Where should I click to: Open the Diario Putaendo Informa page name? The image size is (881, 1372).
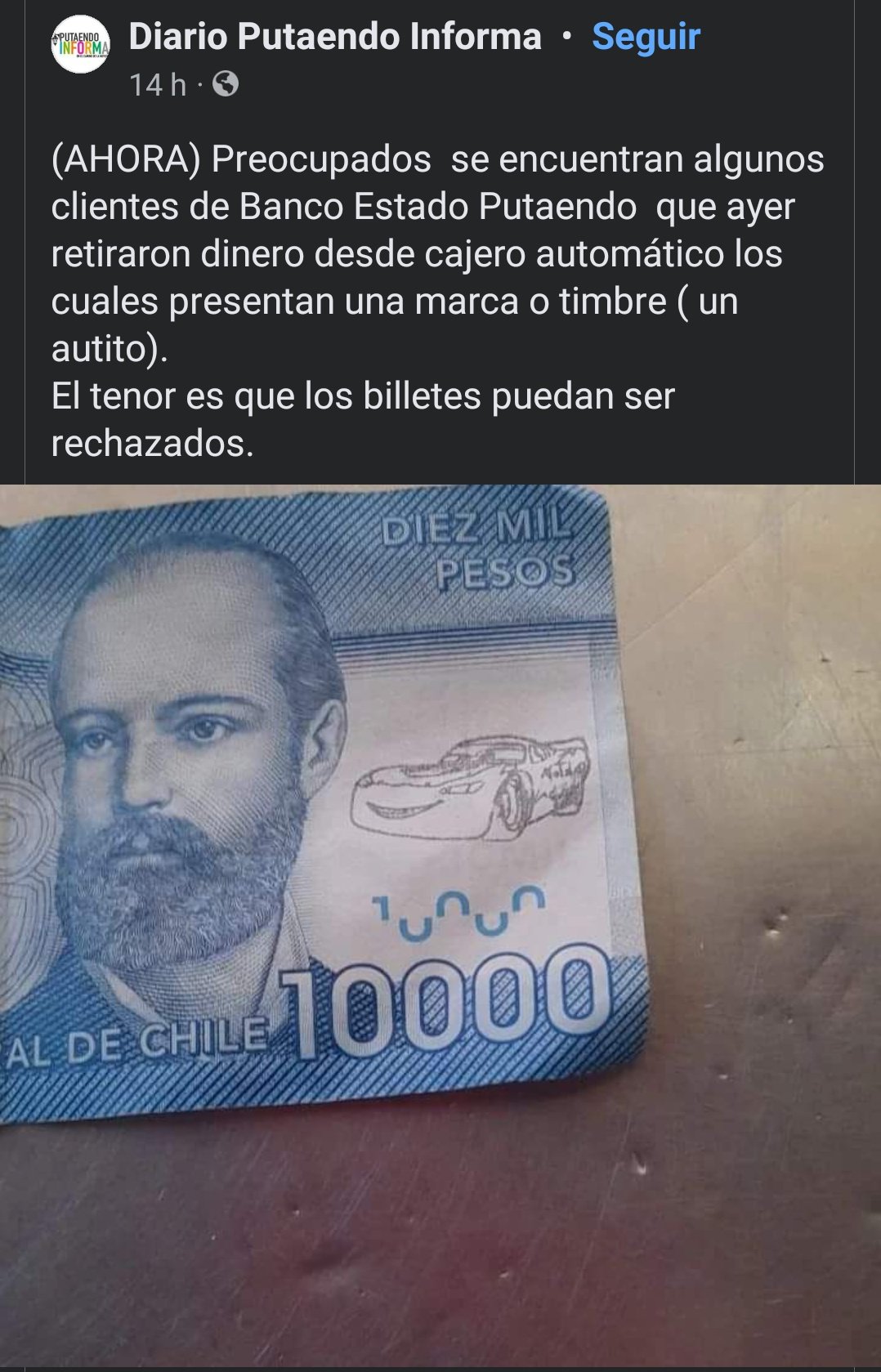pyautogui.click(x=334, y=37)
